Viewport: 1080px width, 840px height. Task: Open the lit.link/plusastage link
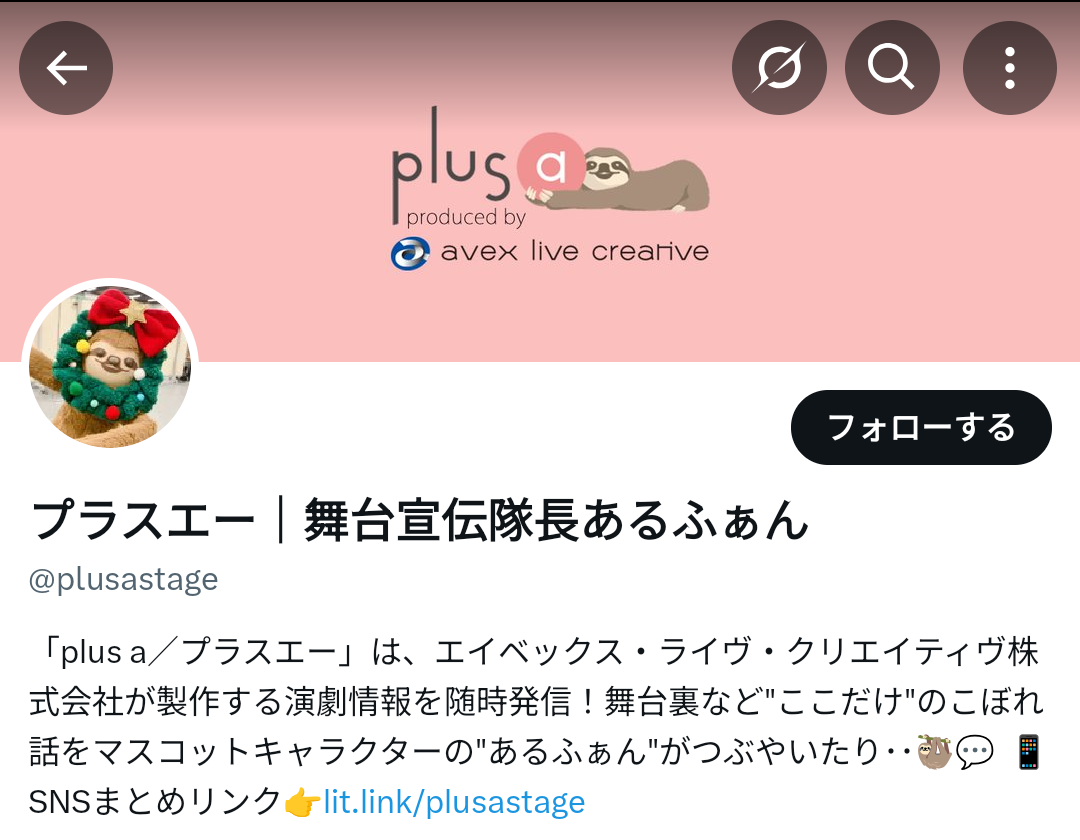point(453,802)
